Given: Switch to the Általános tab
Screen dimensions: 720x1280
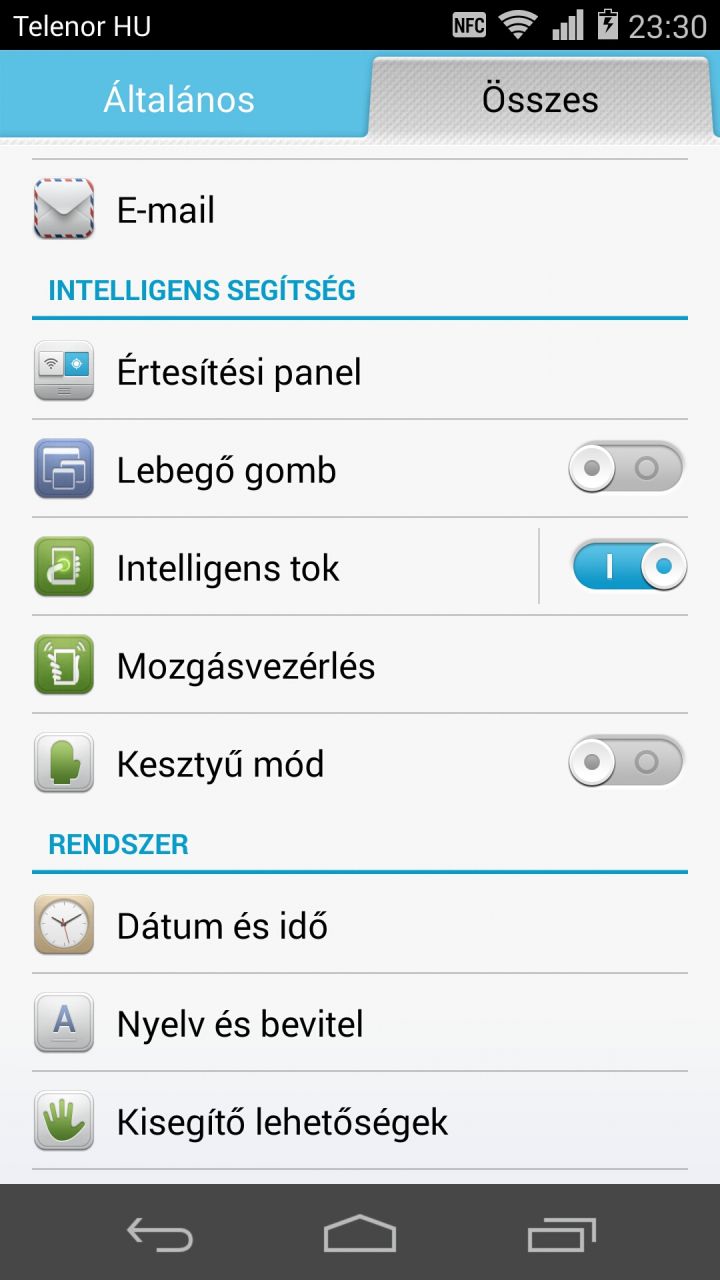Looking at the screenshot, I should [179, 99].
